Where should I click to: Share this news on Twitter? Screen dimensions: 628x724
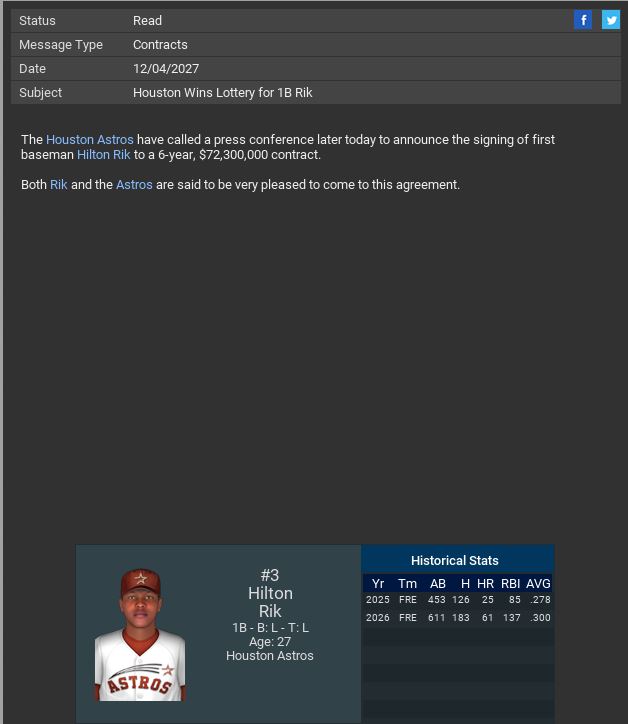pyautogui.click(x=610, y=20)
